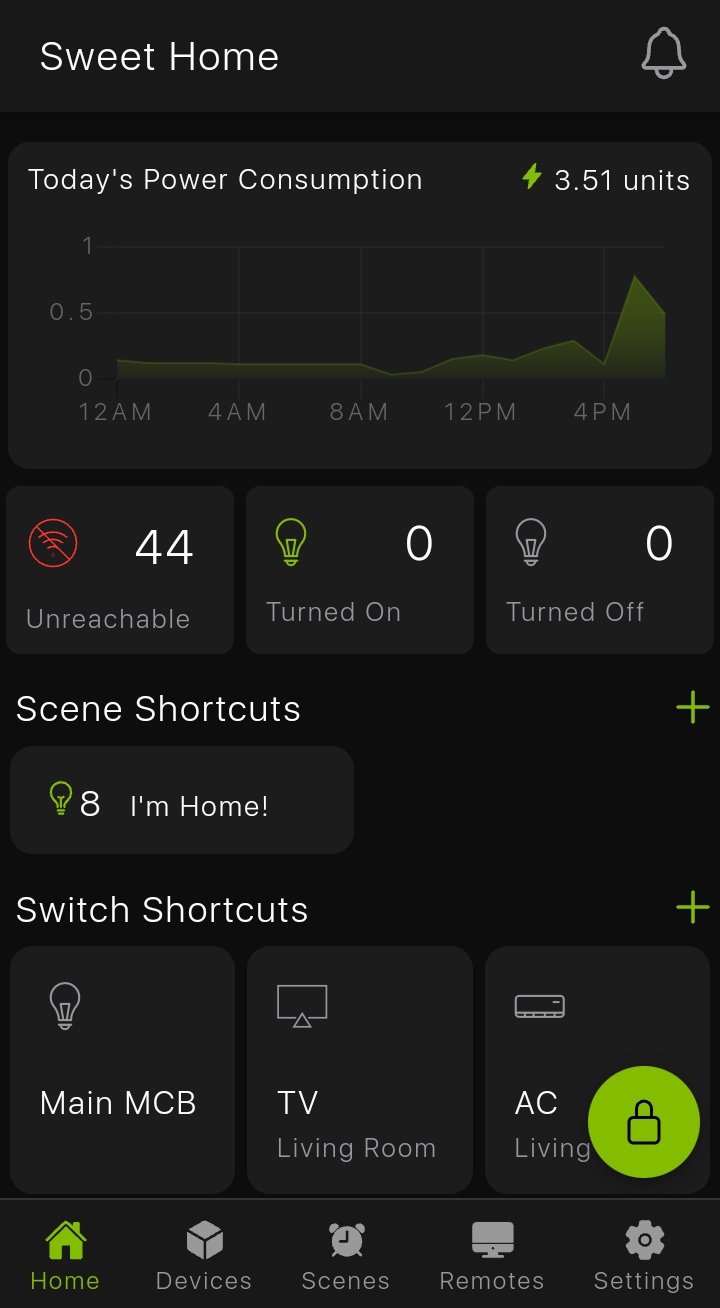Toggle the TV Living Room switch

(359, 1070)
